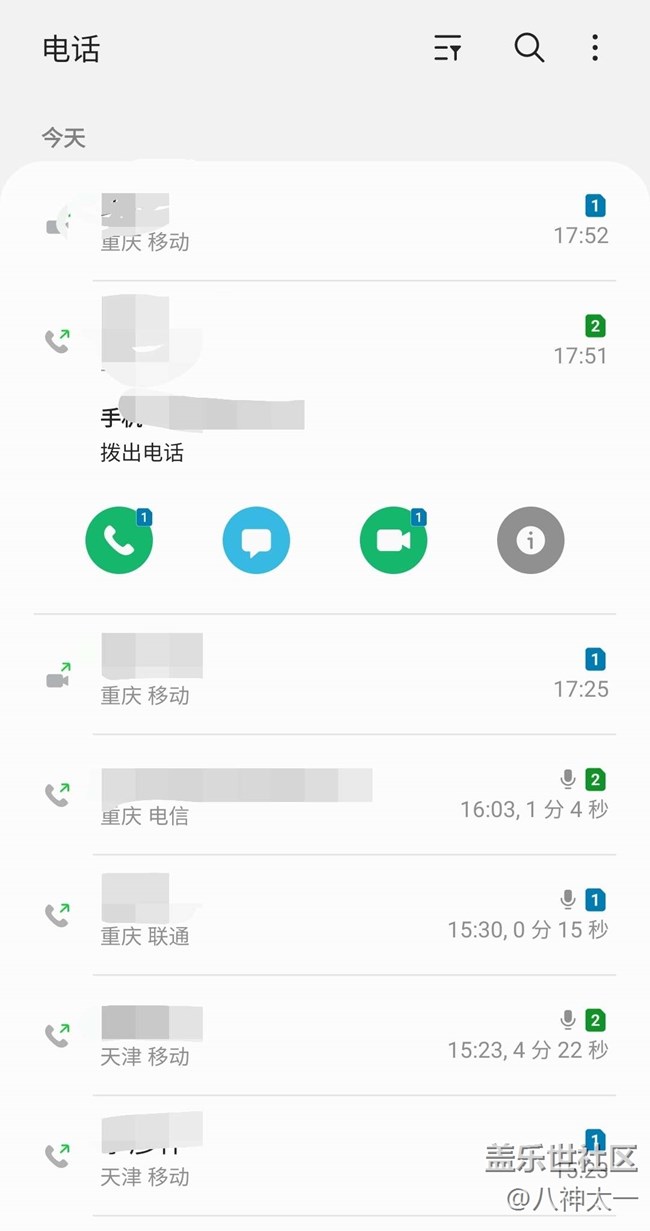Send a message with the blue chat button
This screenshot has width=650, height=1231.
(x=256, y=541)
